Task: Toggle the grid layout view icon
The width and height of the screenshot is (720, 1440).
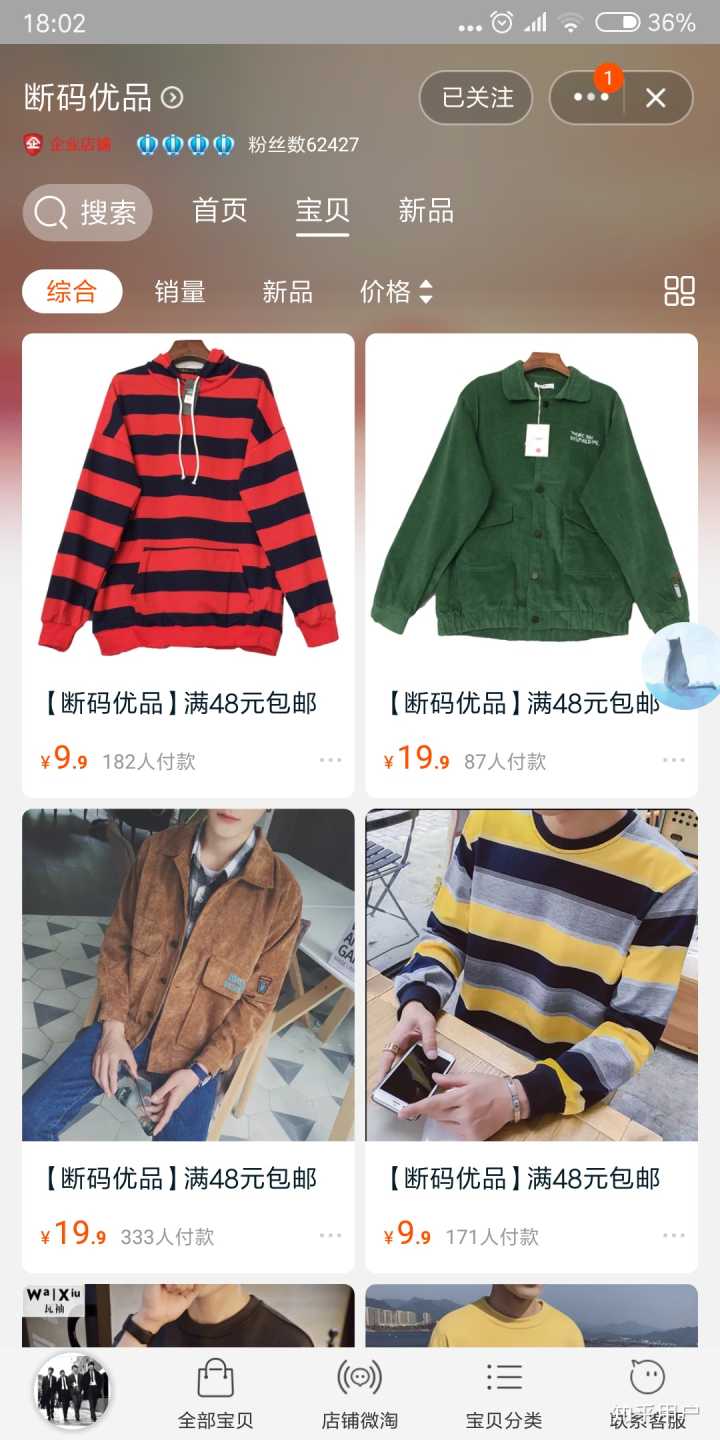Action: pyautogui.click(x=679, y=291)
